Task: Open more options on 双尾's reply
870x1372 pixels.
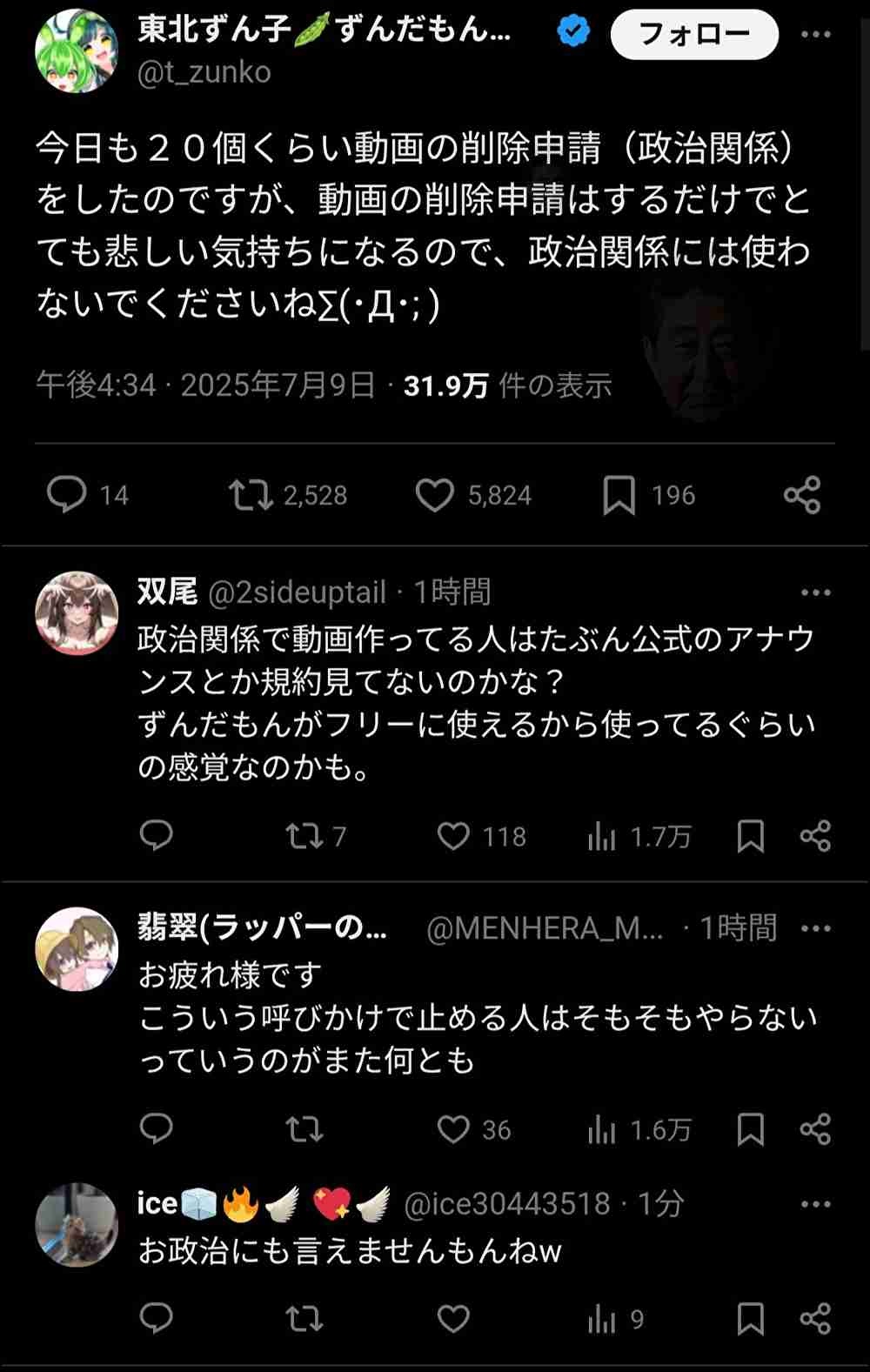Action: (x=815, y=592)
